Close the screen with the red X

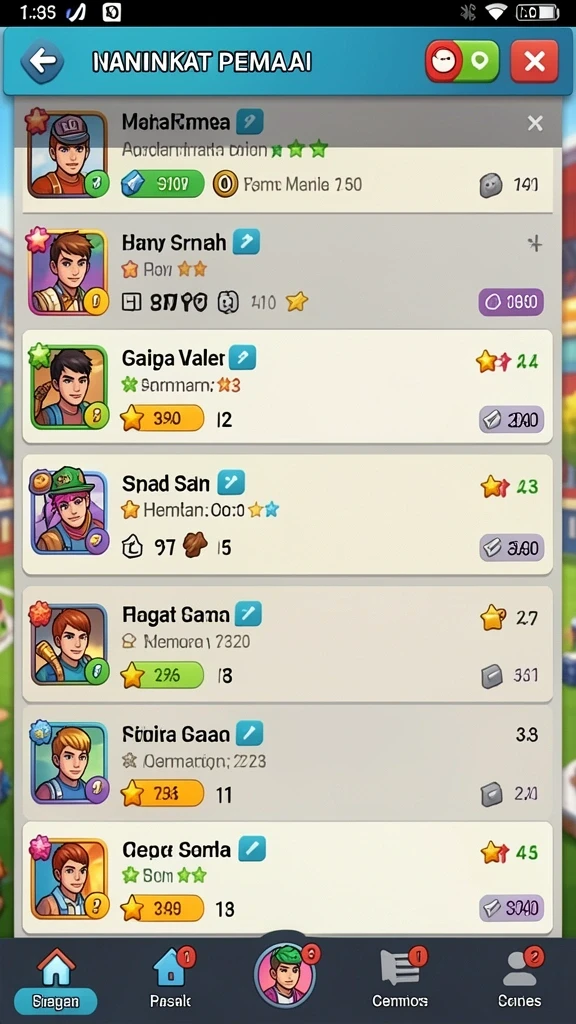(x=534, y=61)
